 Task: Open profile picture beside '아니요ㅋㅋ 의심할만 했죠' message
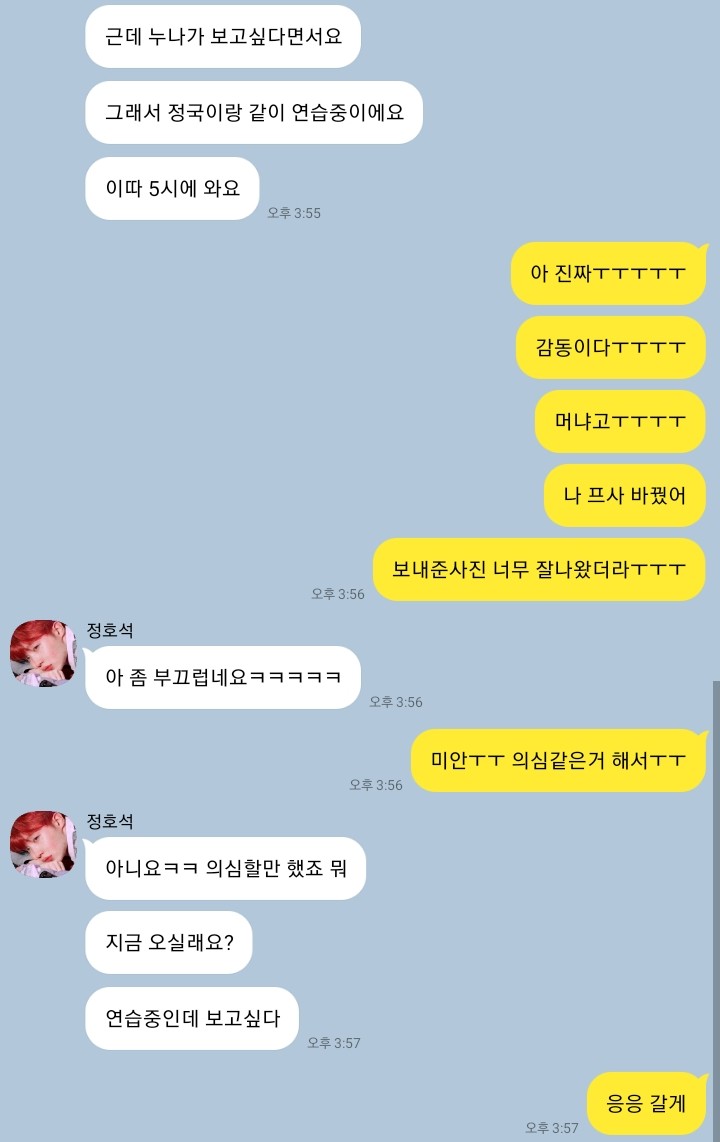pyautogui.click(x=43, y=844)
